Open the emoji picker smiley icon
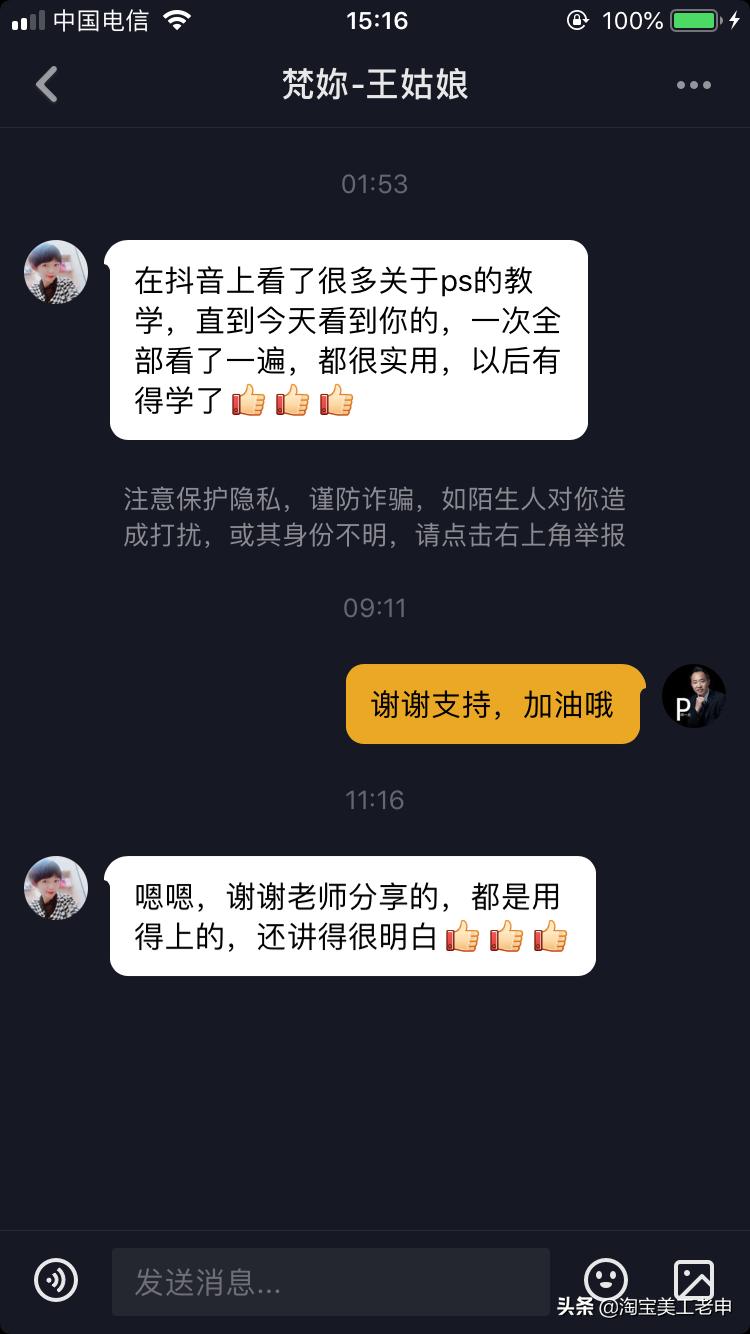Viewport: 750px width, 1334px height. click(606, 1279)
